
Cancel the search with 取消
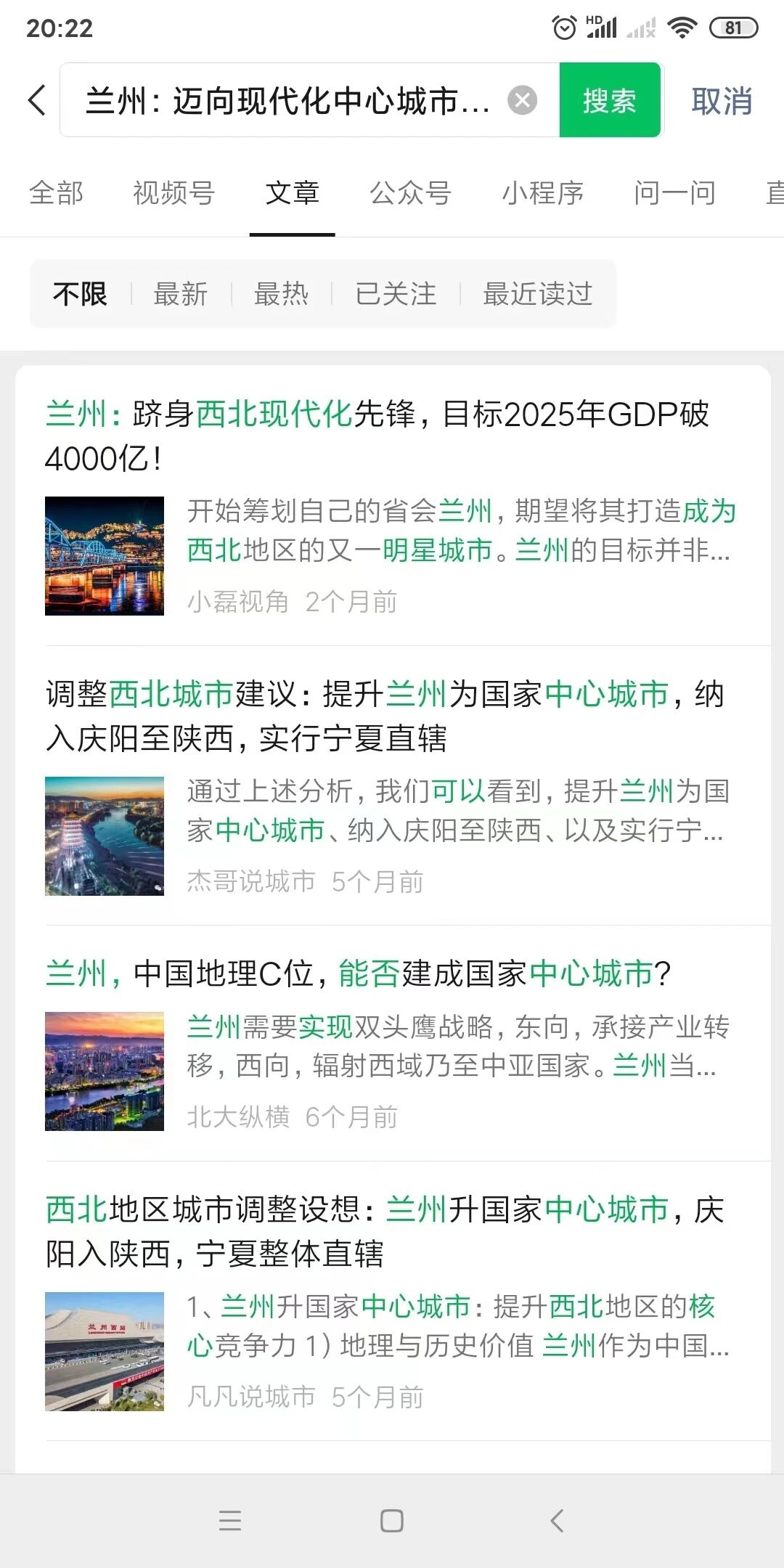(722, 100)
